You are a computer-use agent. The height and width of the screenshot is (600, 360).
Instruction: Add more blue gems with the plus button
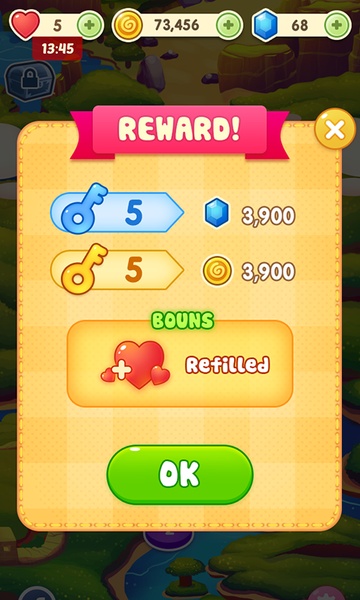point(337,26)
